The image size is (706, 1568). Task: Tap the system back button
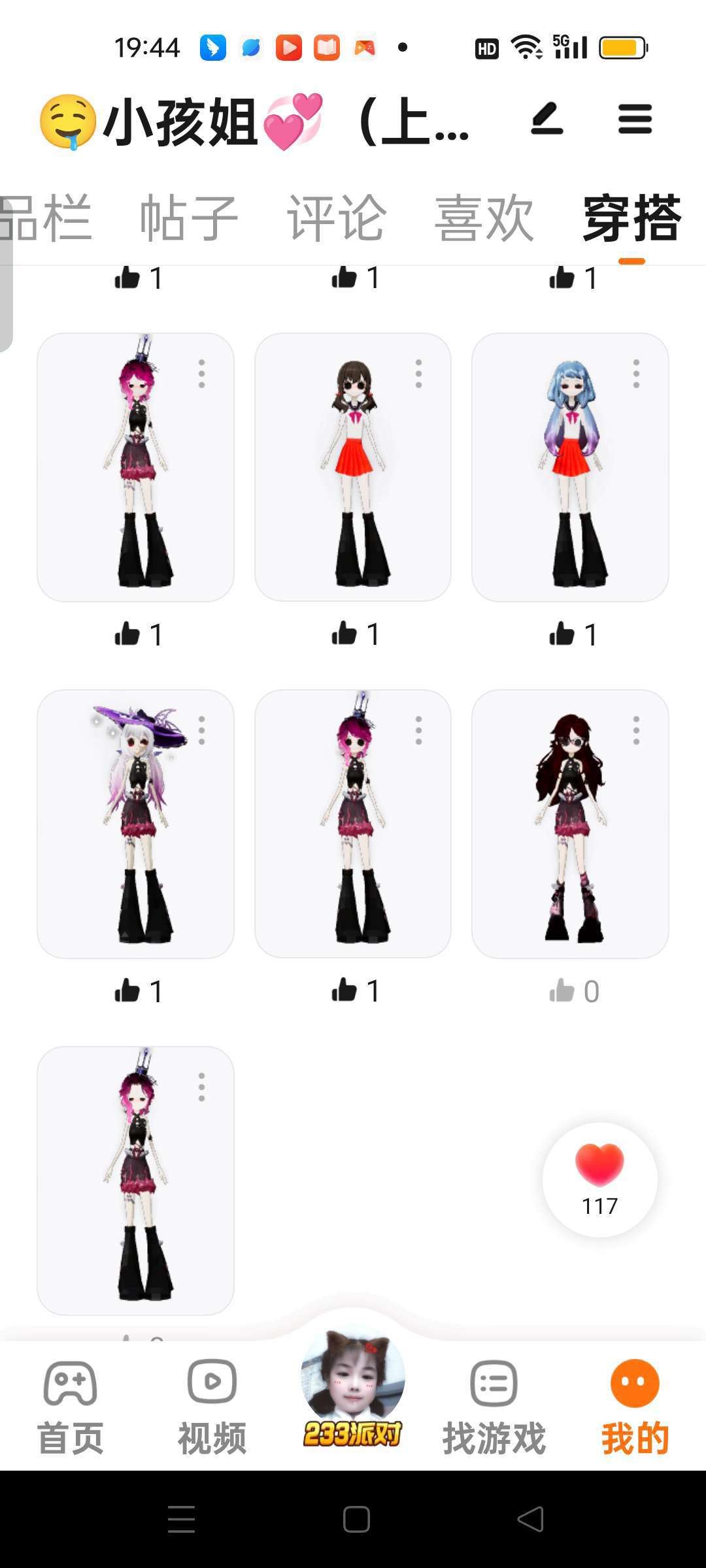[x=530, y=1519]
